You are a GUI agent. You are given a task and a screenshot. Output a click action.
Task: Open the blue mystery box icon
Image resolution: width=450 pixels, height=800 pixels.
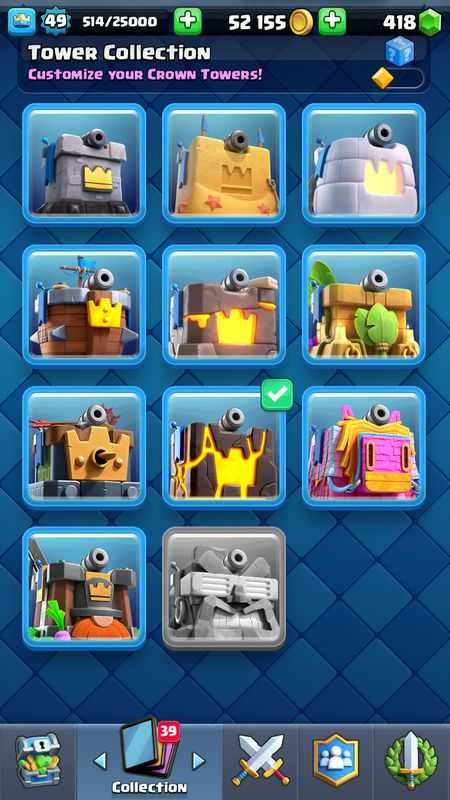point(399,51)
